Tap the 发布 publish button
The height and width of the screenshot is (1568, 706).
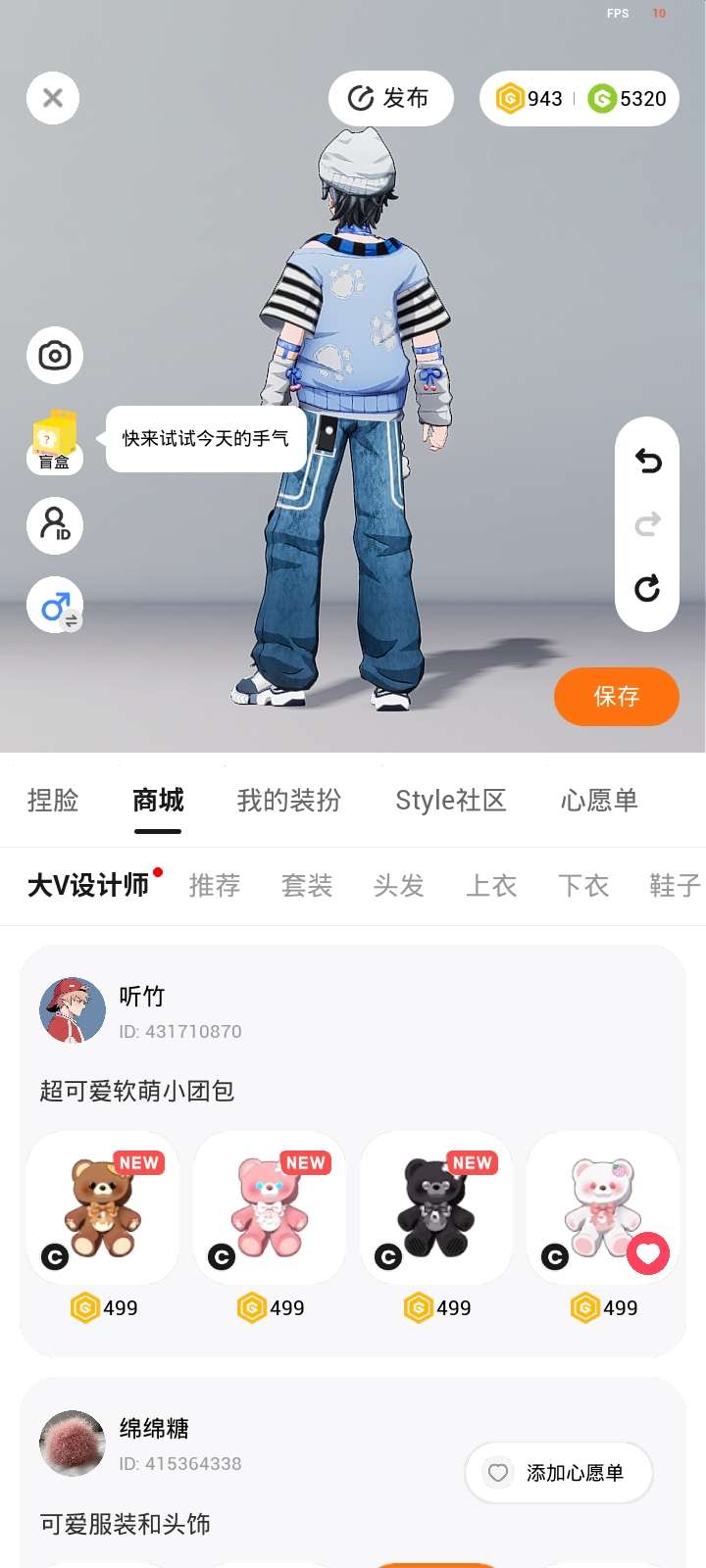(390, 98)
